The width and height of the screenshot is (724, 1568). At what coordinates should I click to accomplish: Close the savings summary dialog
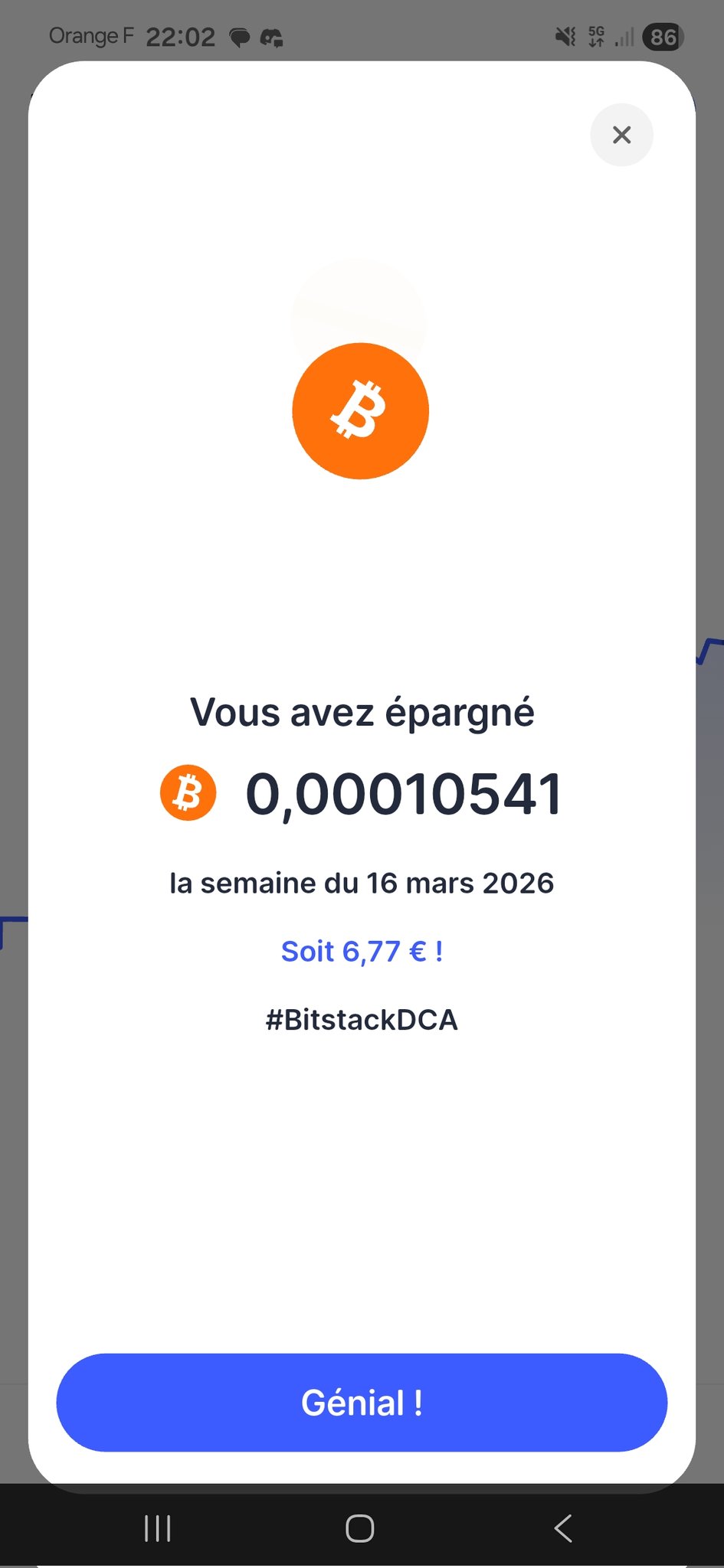(621, 135)
